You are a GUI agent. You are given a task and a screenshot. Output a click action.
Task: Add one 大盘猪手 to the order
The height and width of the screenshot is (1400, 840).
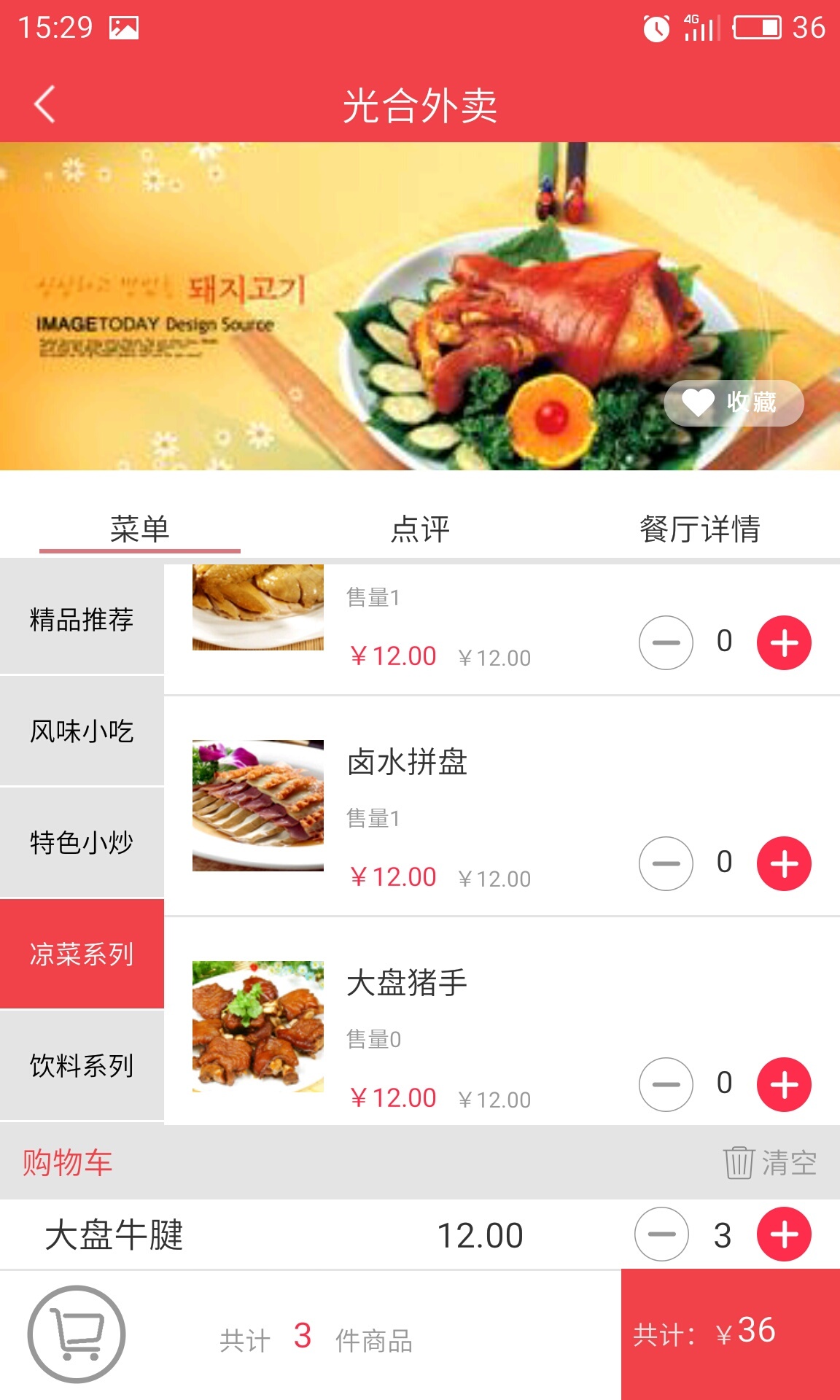784,1084
